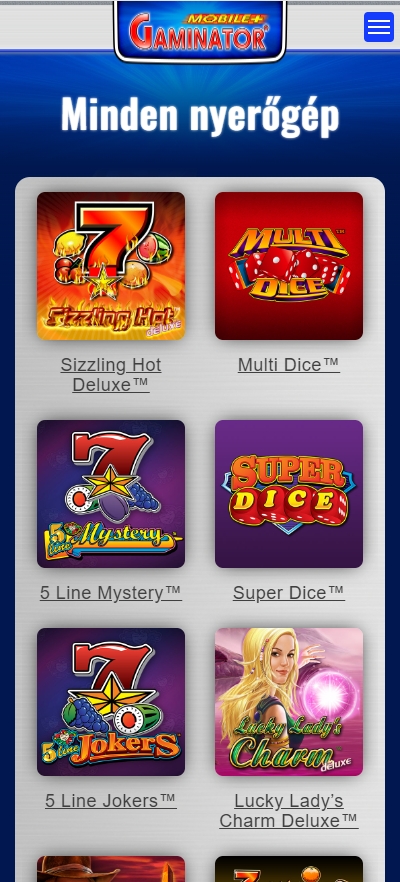Tap the Lucky Lady's Charm Deluxe™ link
400x882 pixels.
click(289, 811)
